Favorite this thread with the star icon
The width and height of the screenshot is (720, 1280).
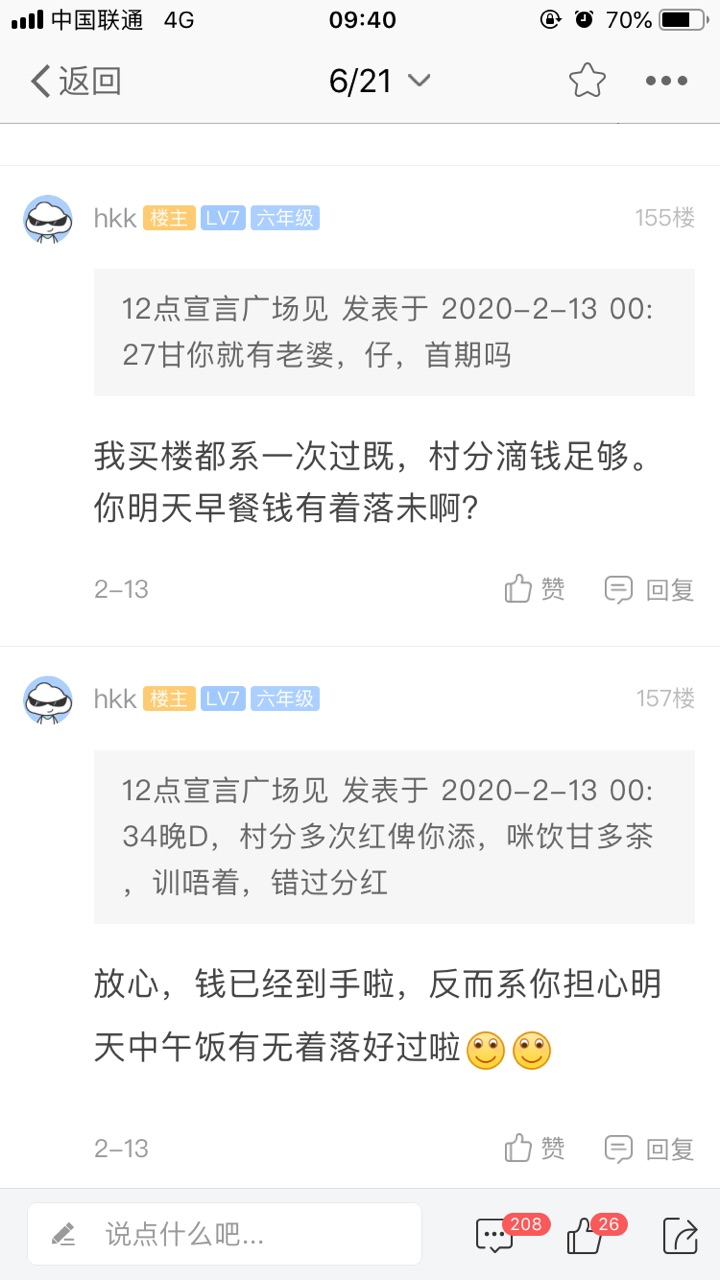587,81
